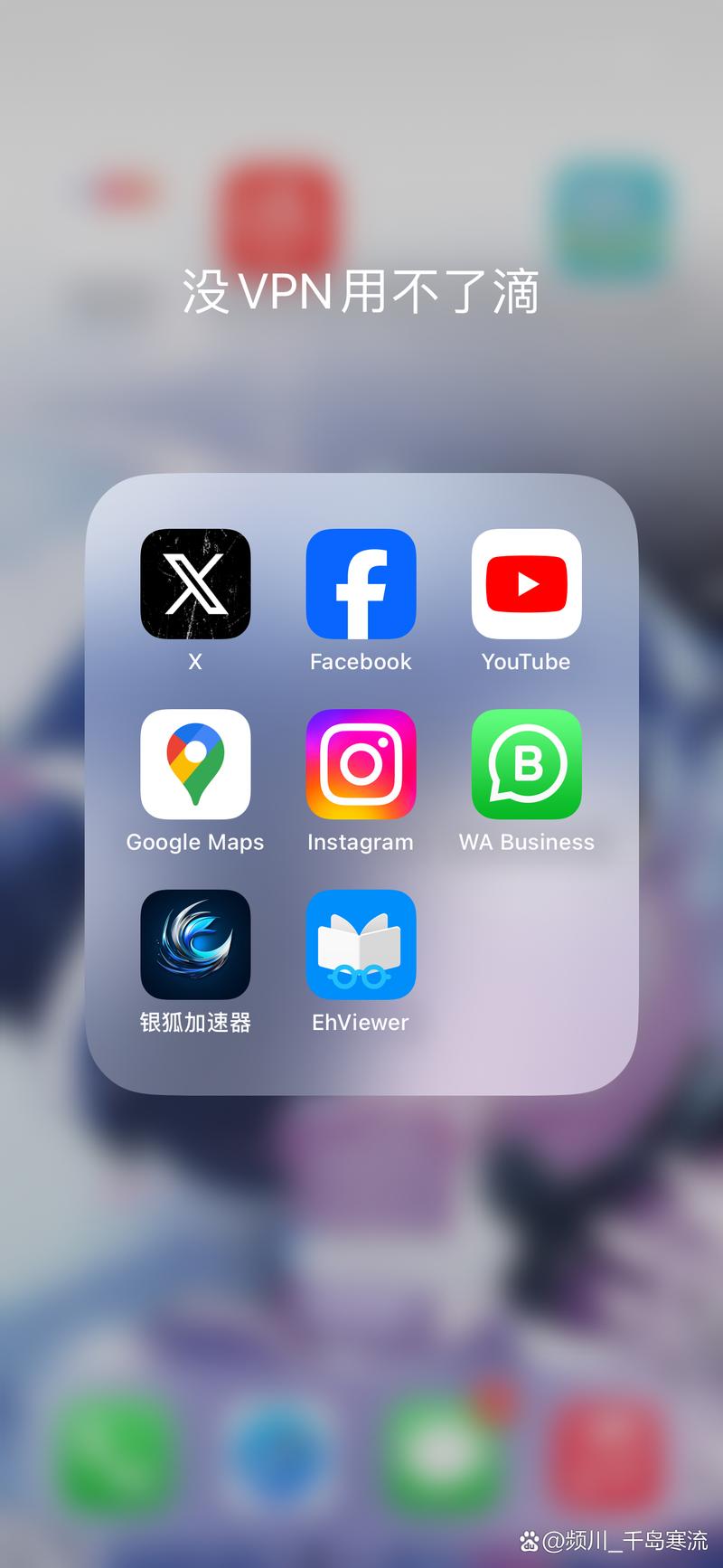723x1568 pixels.
Task: Launch Facebook from the folder
Action: 361,584
